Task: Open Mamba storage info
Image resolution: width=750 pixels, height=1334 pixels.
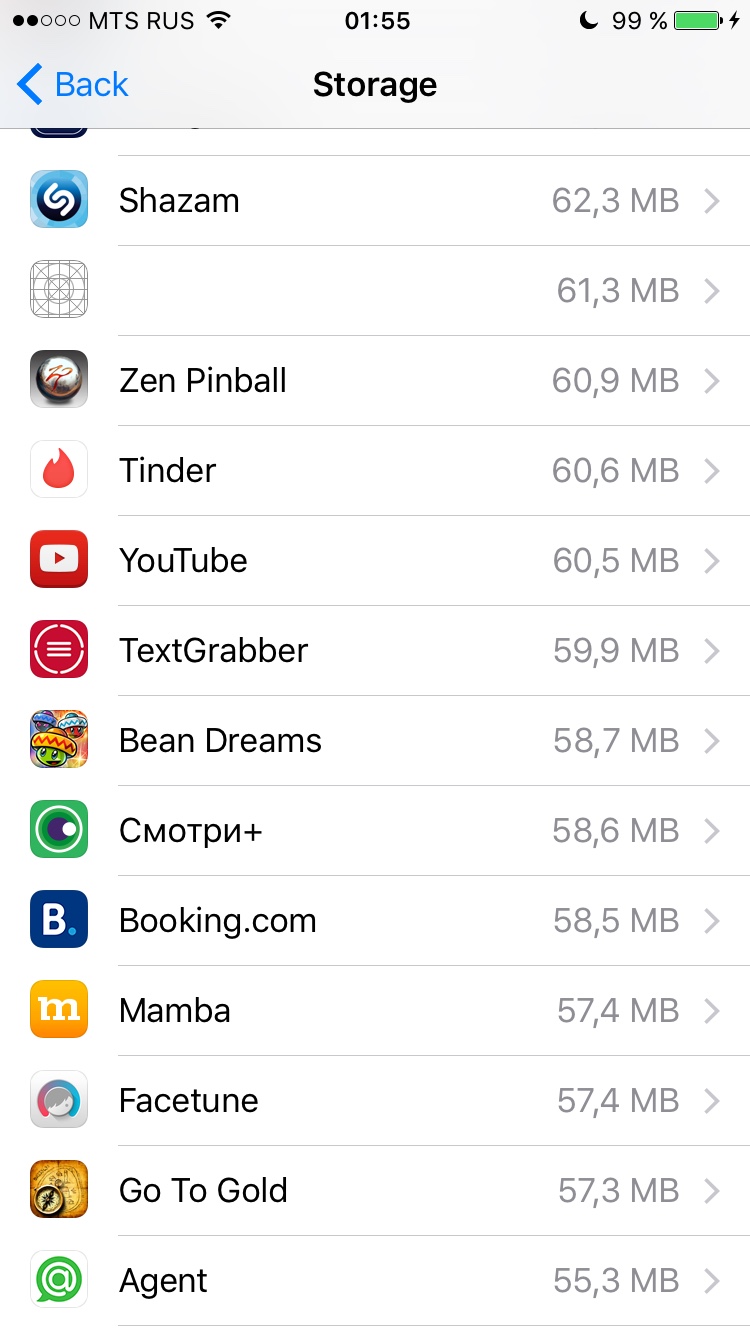Action: tap(375, 1011)
